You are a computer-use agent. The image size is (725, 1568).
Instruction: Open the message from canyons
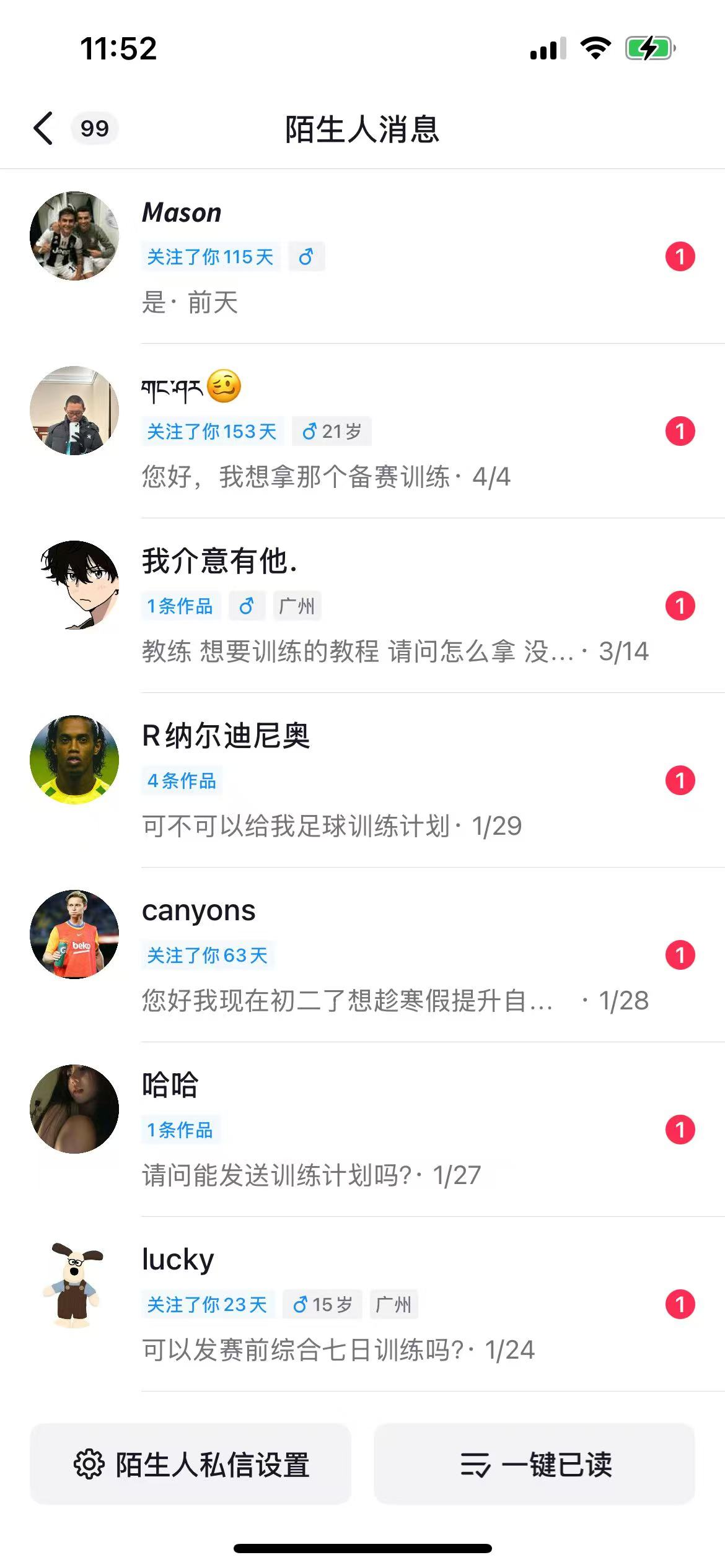[397, 955]
